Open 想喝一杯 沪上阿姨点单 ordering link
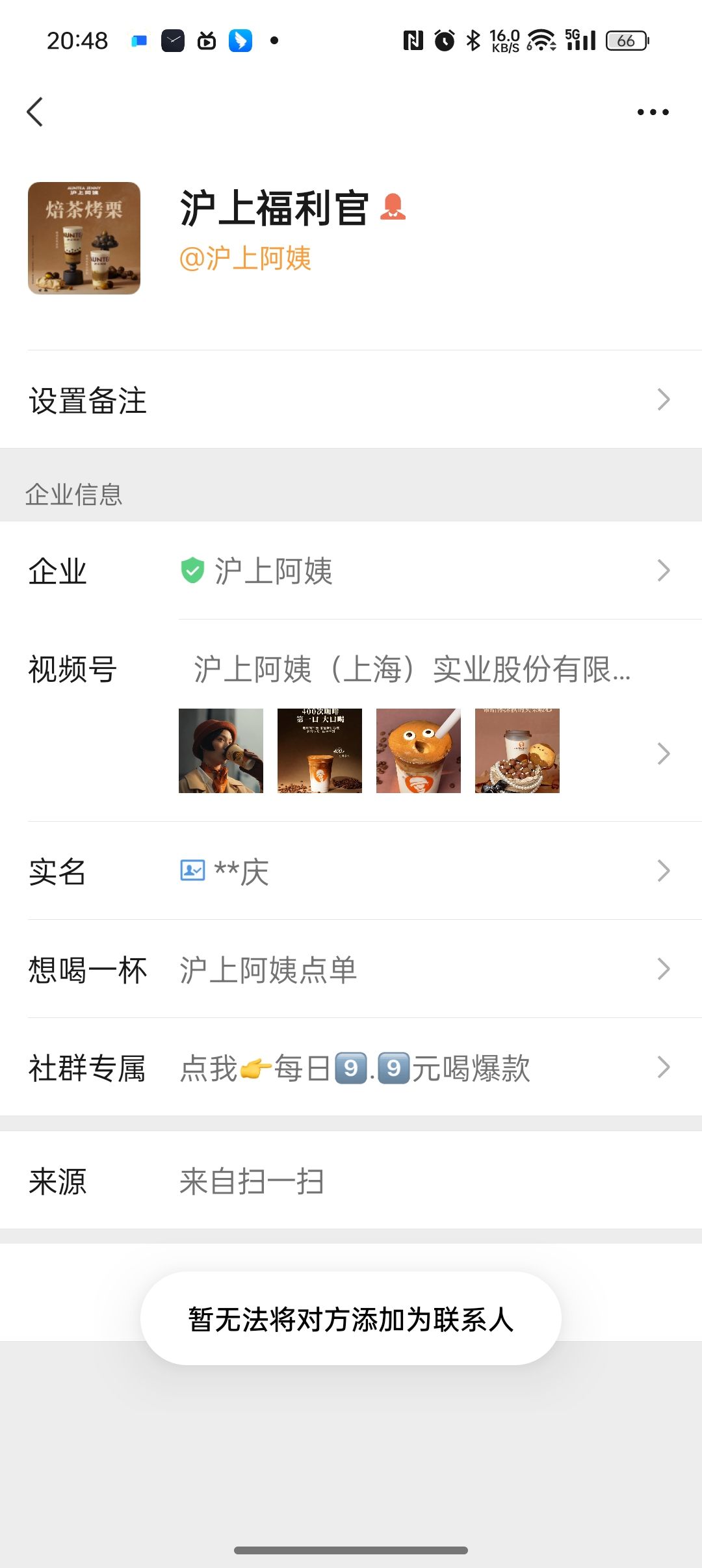Viewport: 702px width, 1568px height. coord(351,969)
